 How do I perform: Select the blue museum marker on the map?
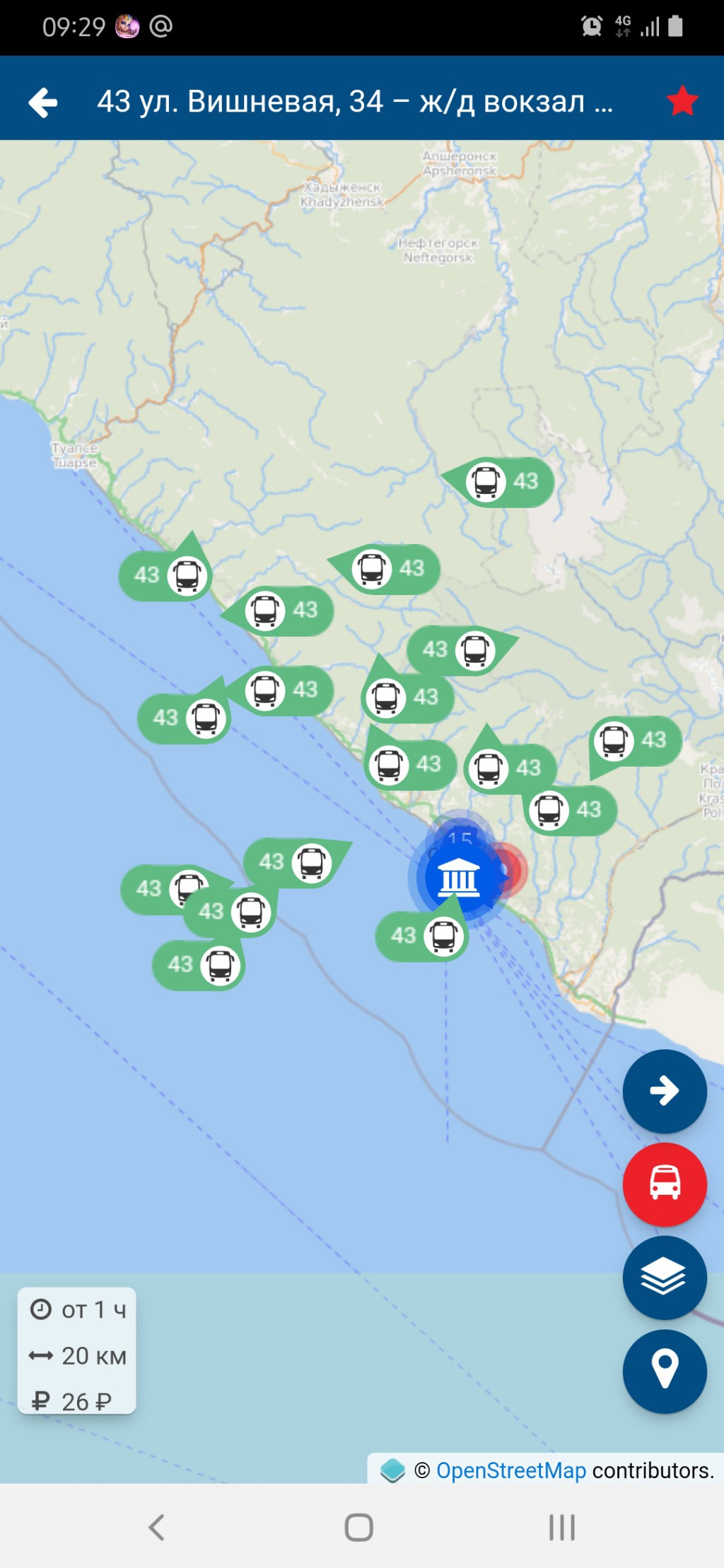(x=459, y=878)
